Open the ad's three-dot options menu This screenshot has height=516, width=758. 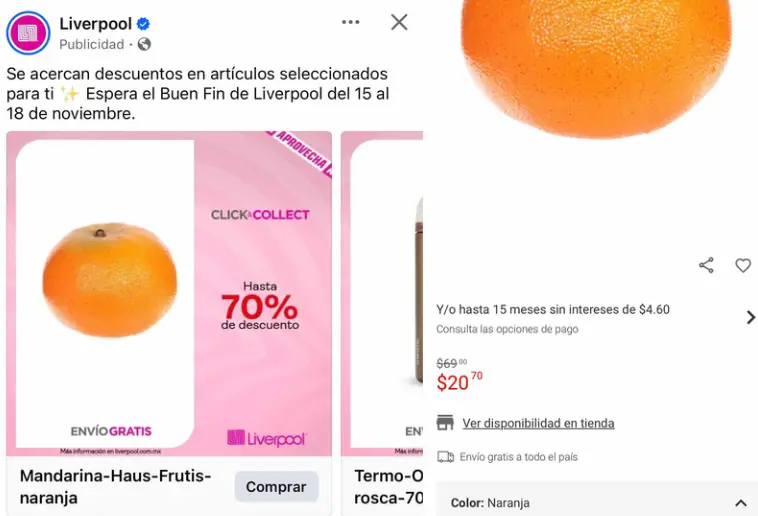point(350,22)
